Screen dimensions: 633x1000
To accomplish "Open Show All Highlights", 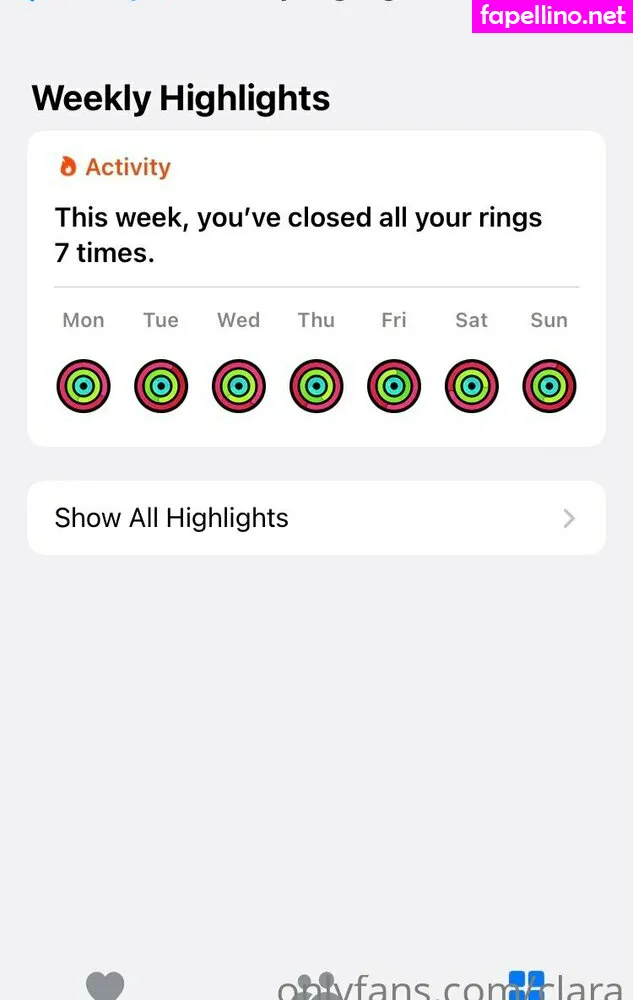I will 316,518.
